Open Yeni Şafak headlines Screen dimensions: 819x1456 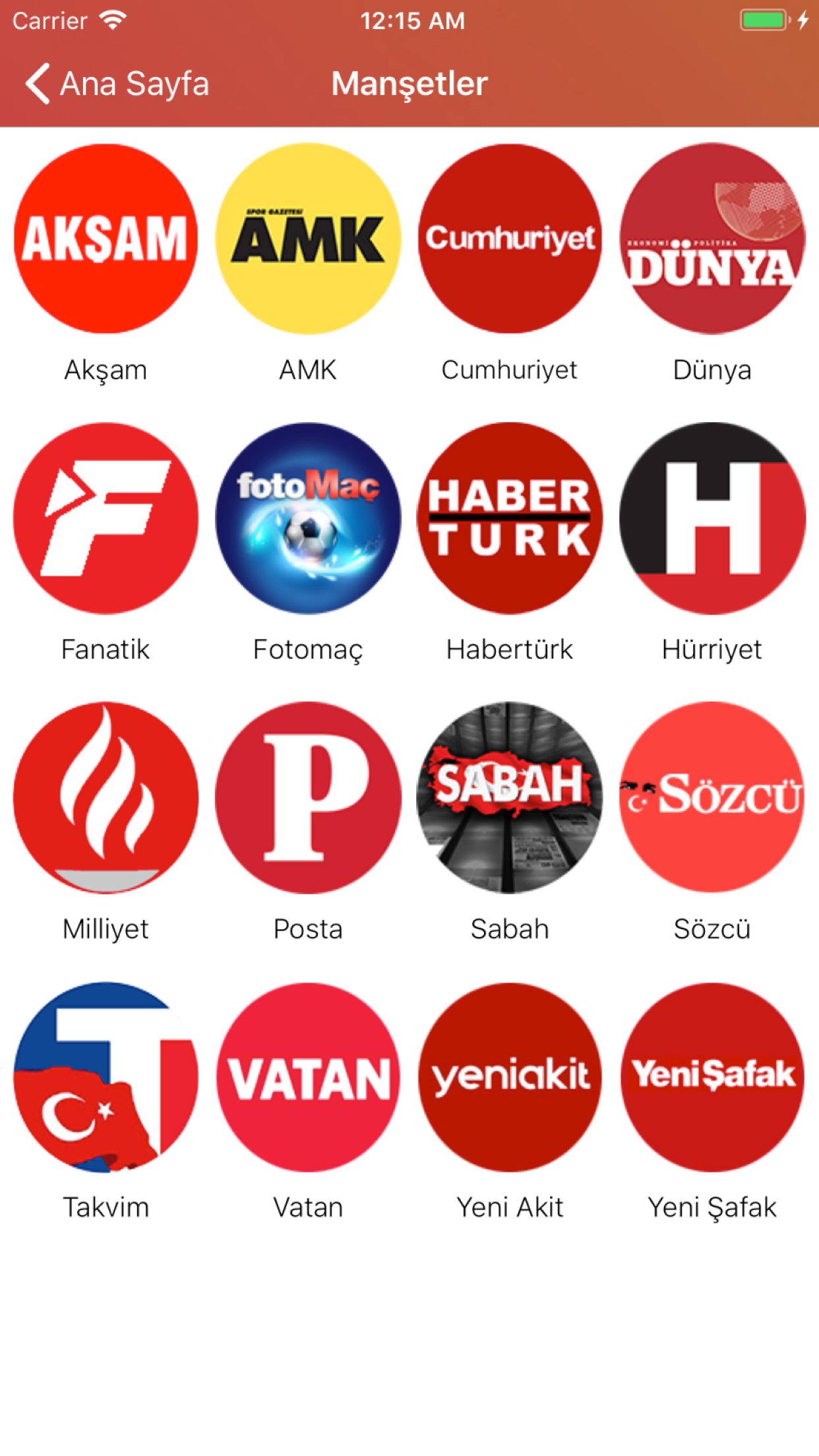click(x=712, y=1077)
